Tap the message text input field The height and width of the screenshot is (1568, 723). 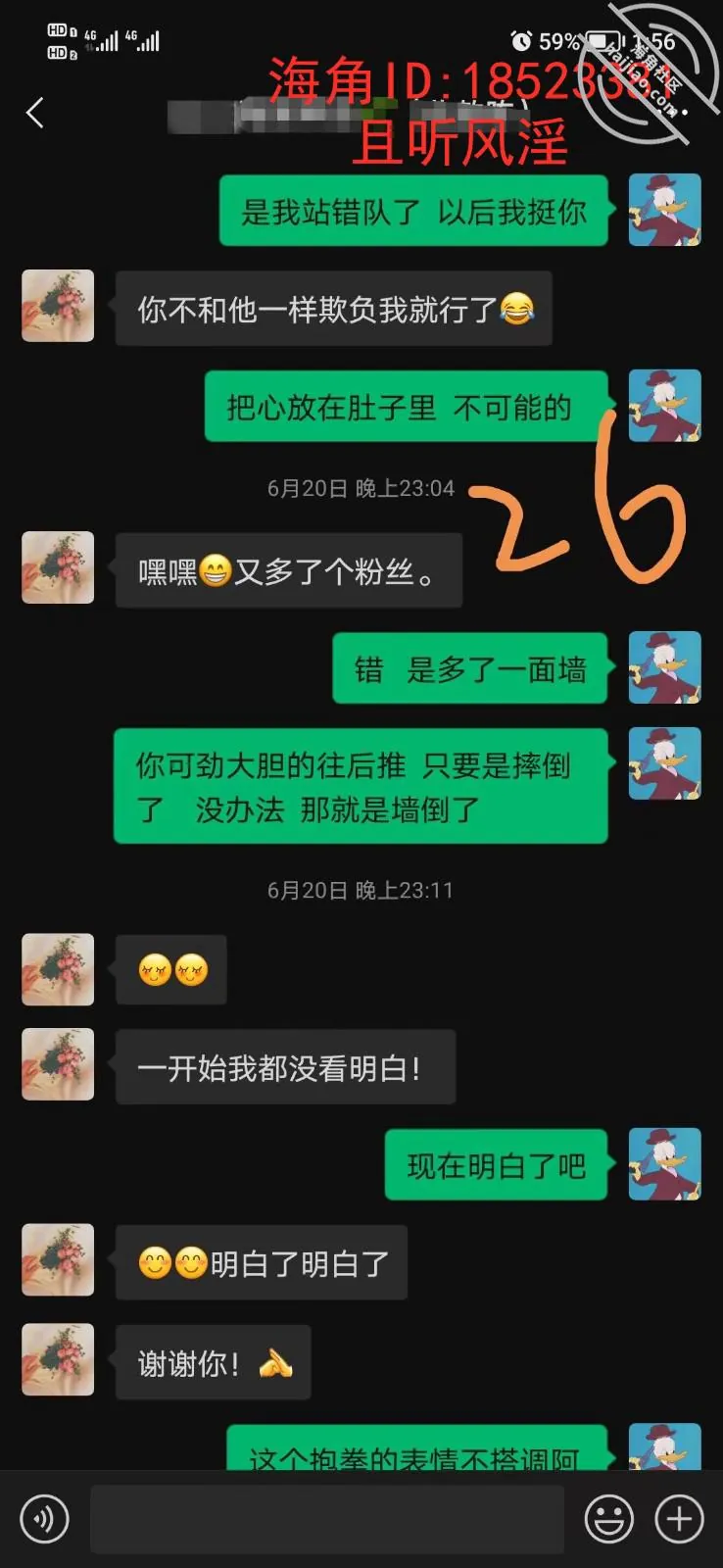tap(327, 1519)
